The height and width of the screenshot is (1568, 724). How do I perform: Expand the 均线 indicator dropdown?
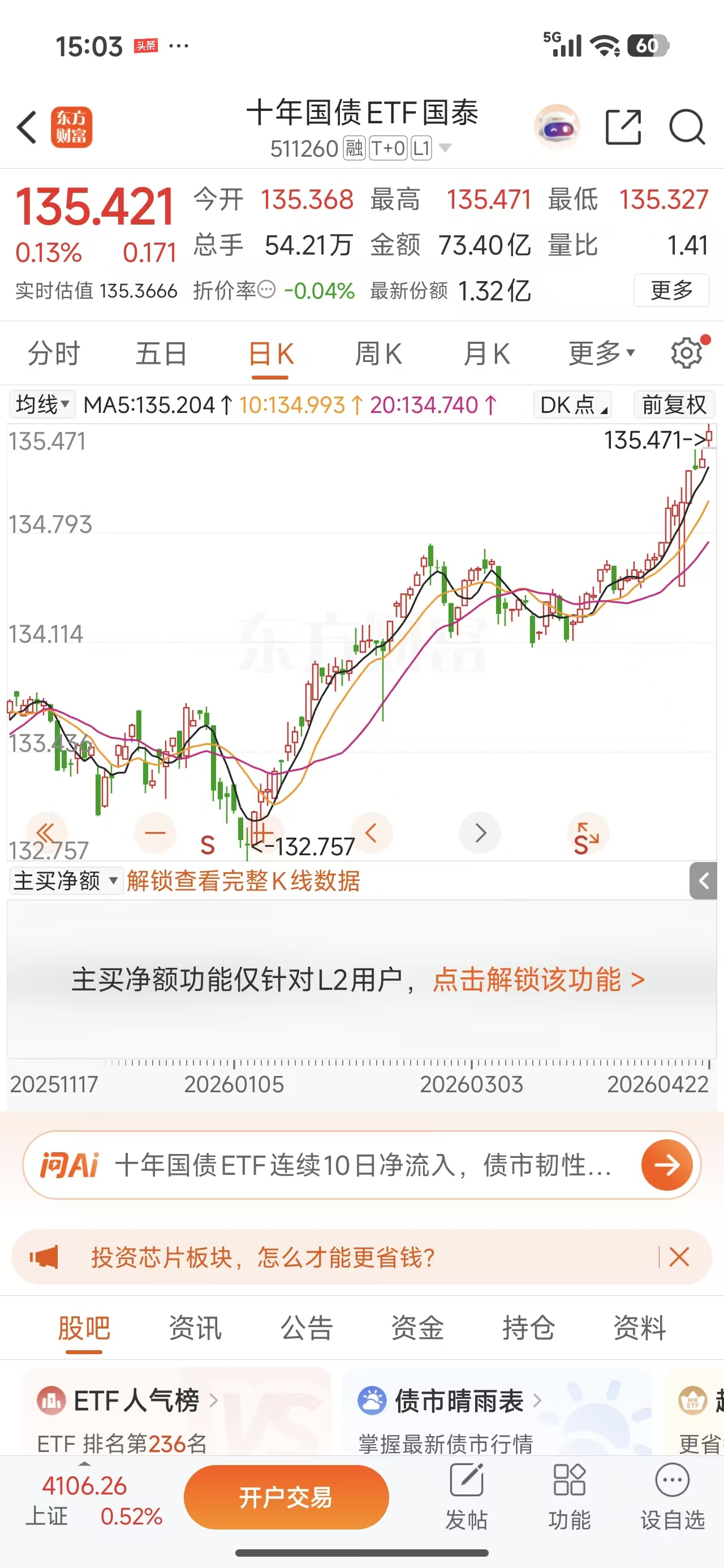pos(42,404)
